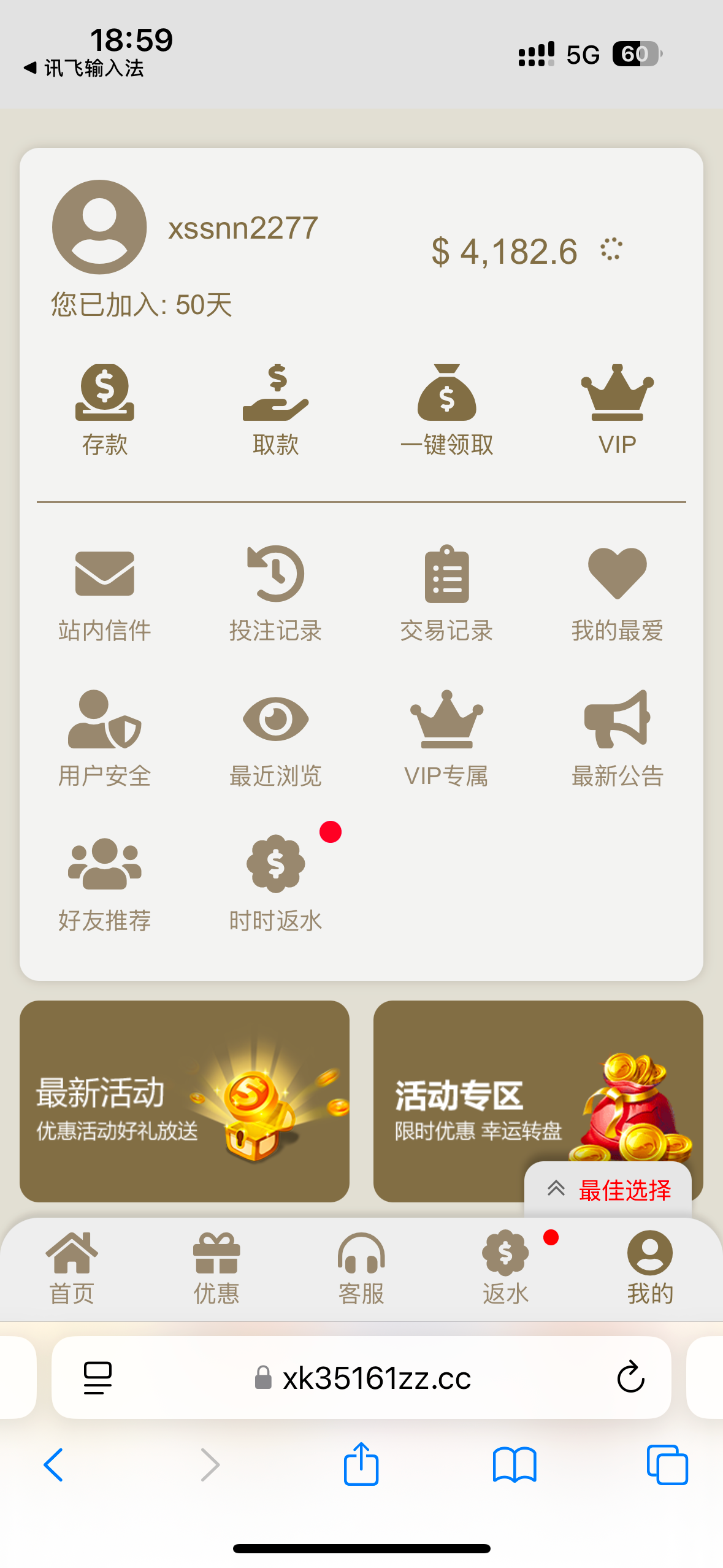723x1568 pixels.
Task: Refresh the account balance
Action: [611, 250]
